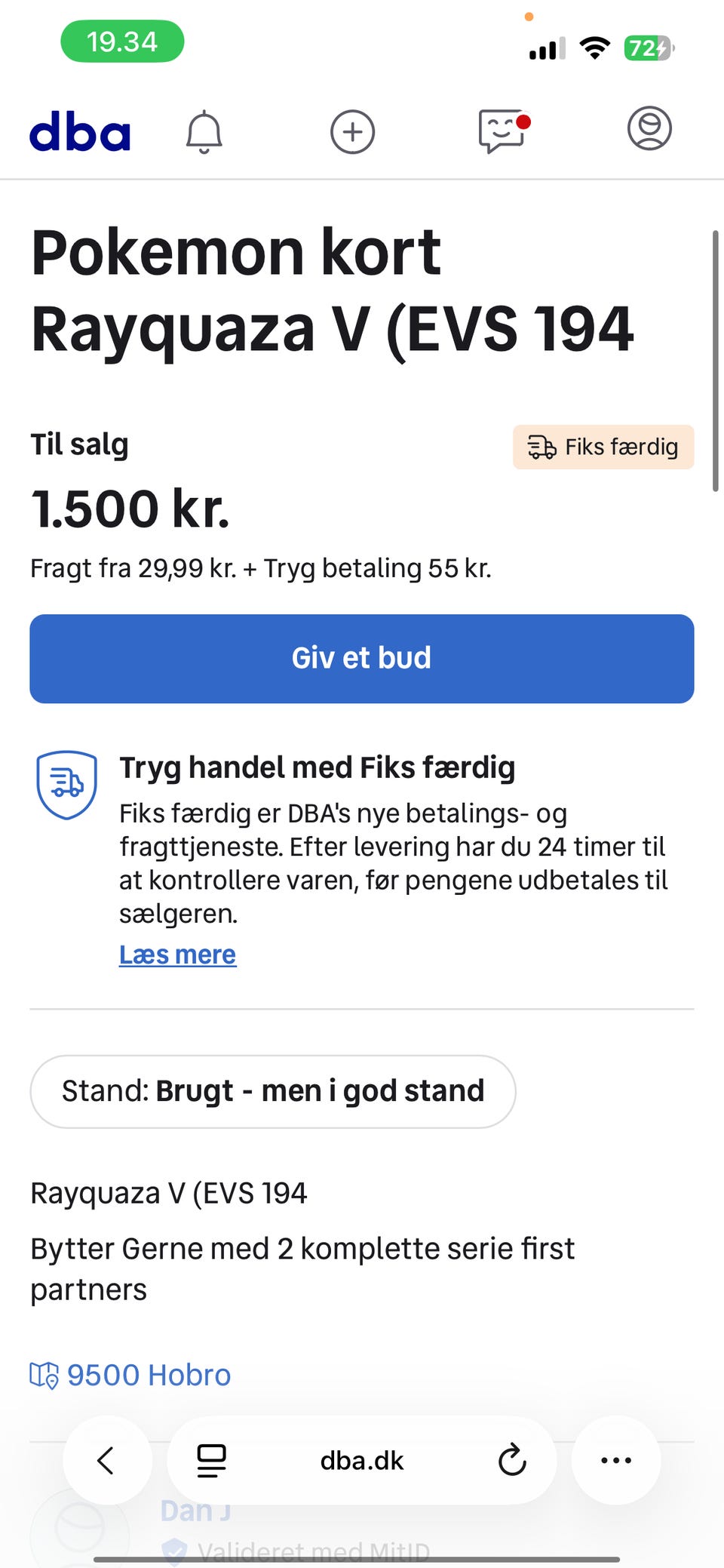
Task: Open the browser page options icon
Action: tap(211, 1460)
